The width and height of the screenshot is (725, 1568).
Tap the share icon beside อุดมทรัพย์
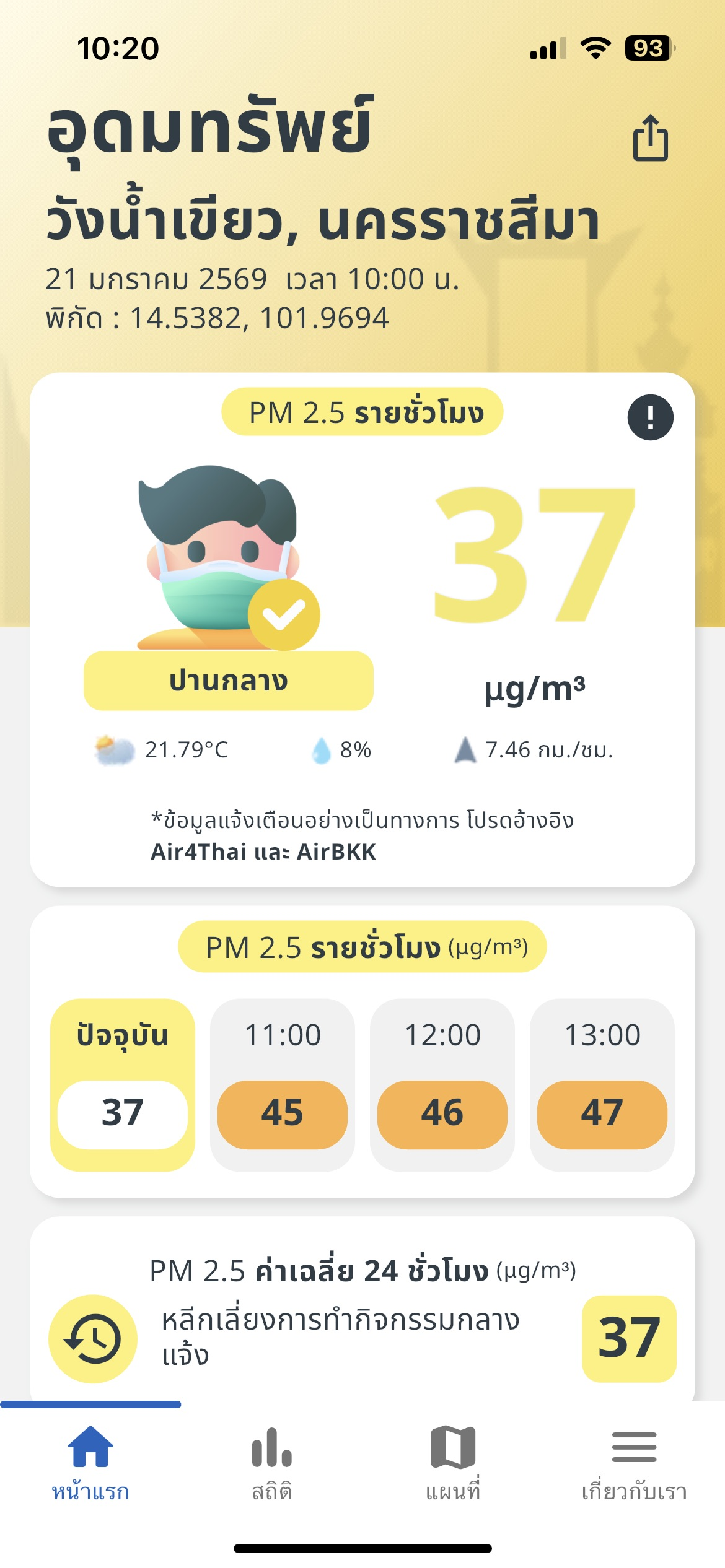pos(651,139)
